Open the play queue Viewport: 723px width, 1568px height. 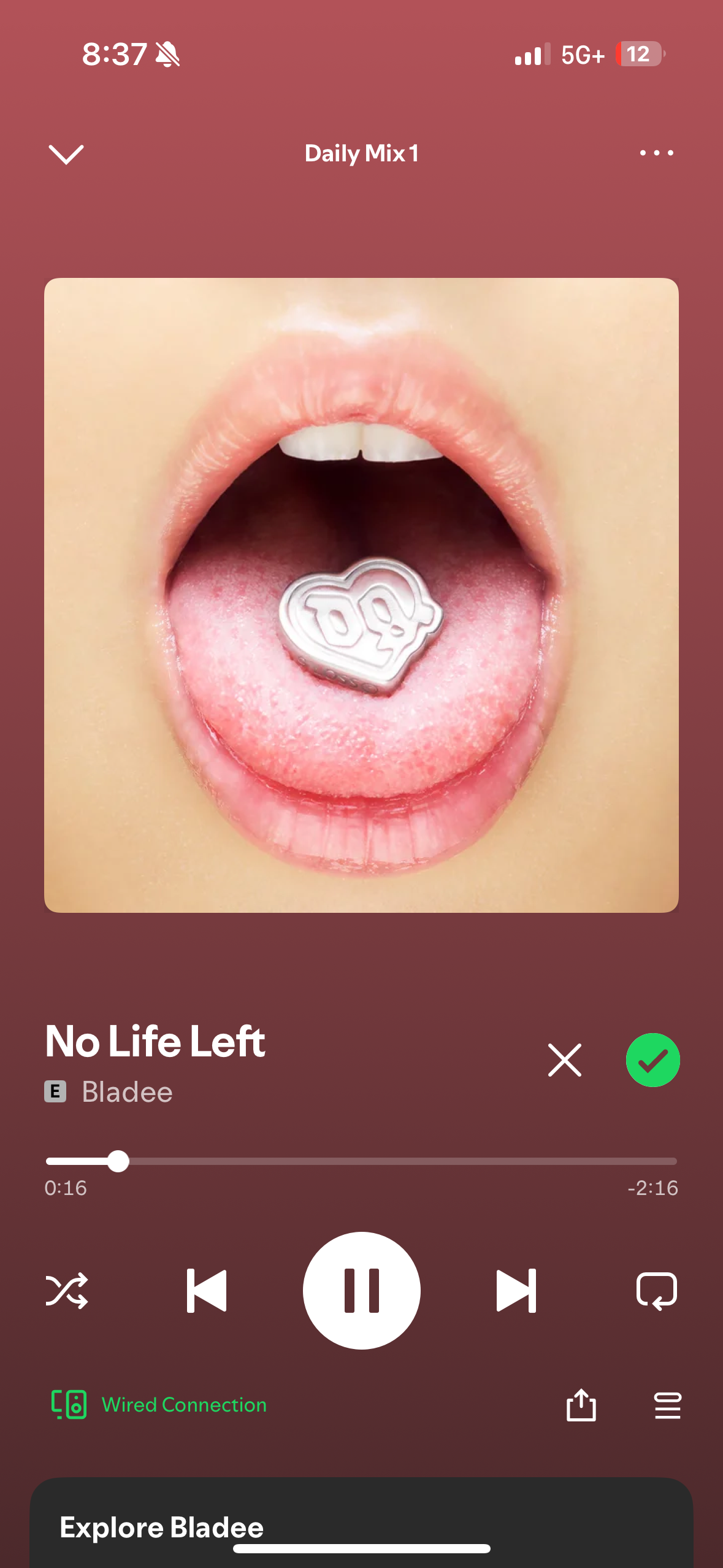[667, 1405]
